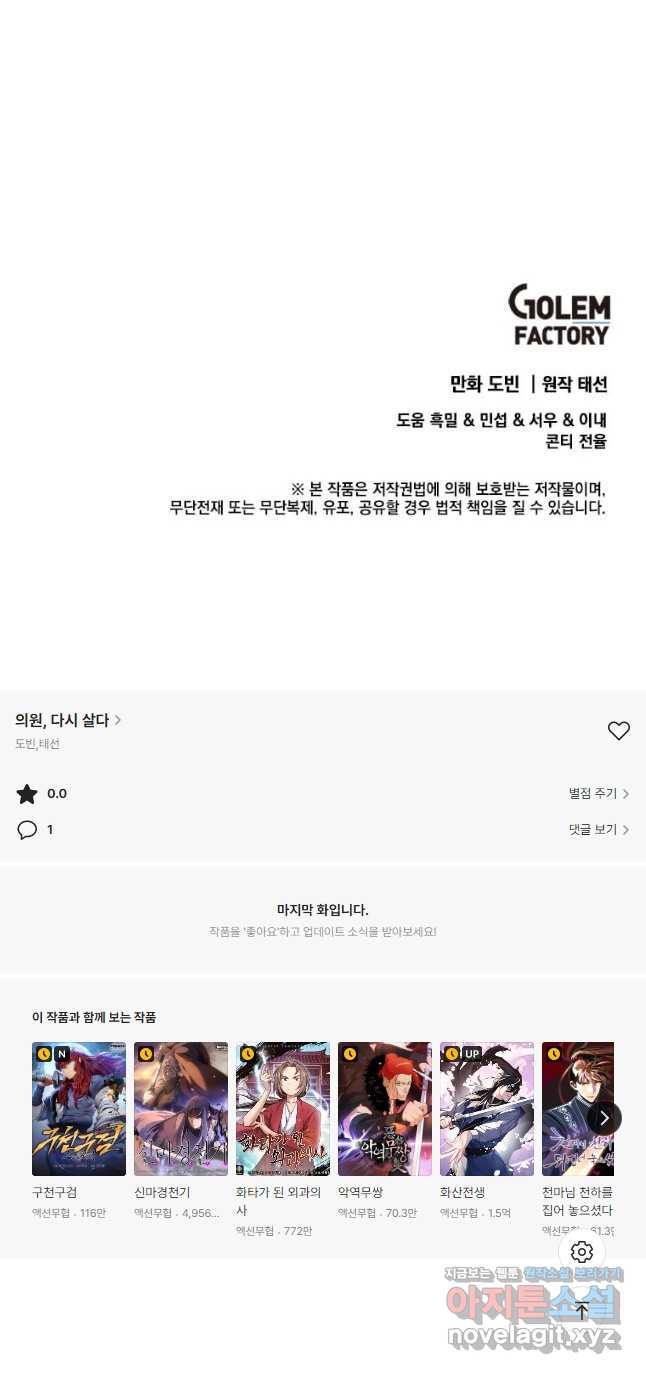Open viewer settings gear
The height and width of the screenshot is (1374, 646).
coord(582,1252)
